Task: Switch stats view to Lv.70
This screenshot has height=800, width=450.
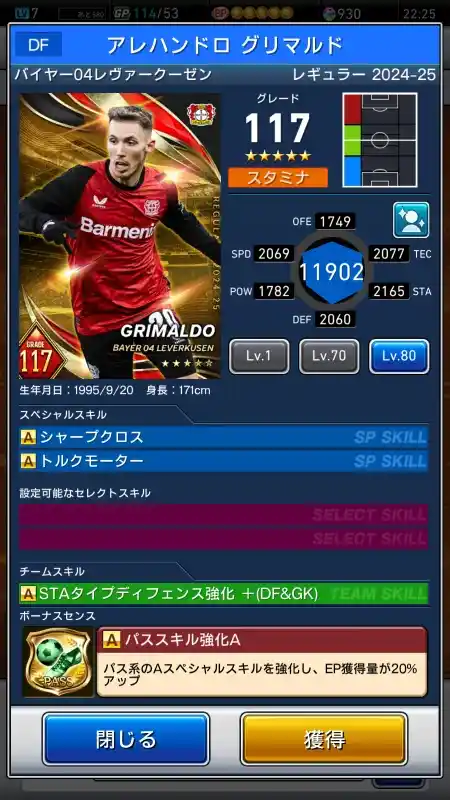Action: point(329,356)
